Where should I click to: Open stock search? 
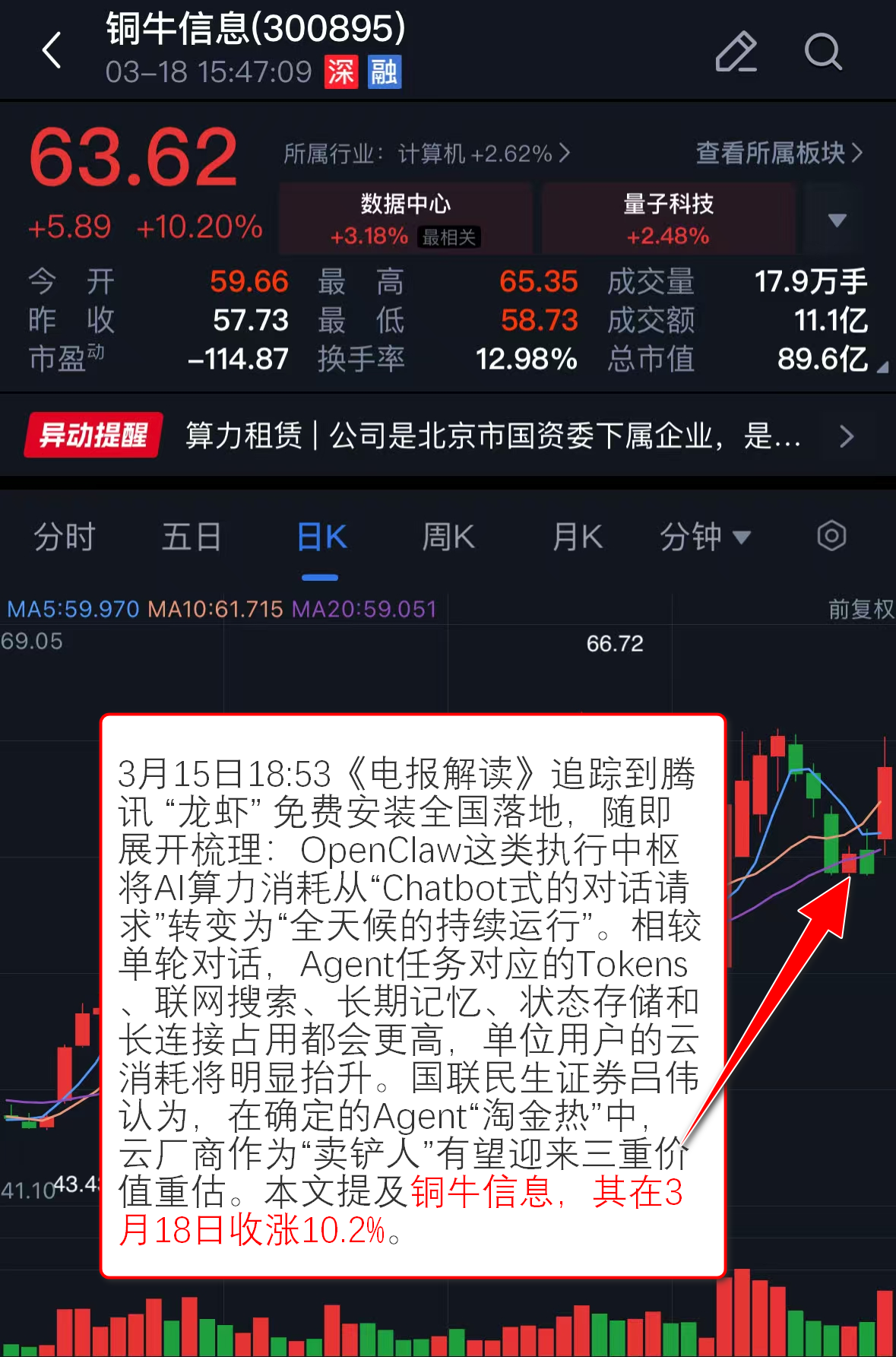[823, 52]
